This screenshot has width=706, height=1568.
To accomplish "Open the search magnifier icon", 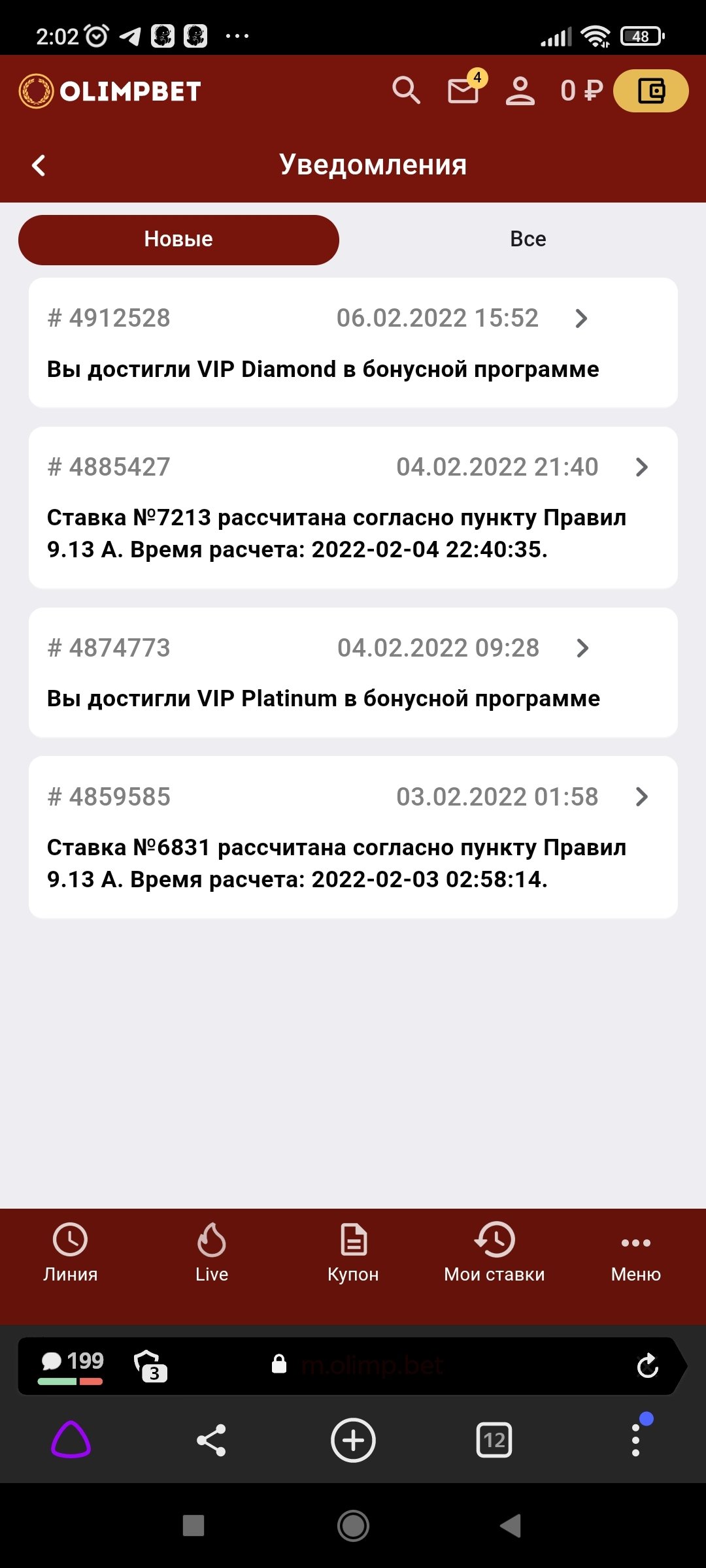I will [x=405, y=90].
